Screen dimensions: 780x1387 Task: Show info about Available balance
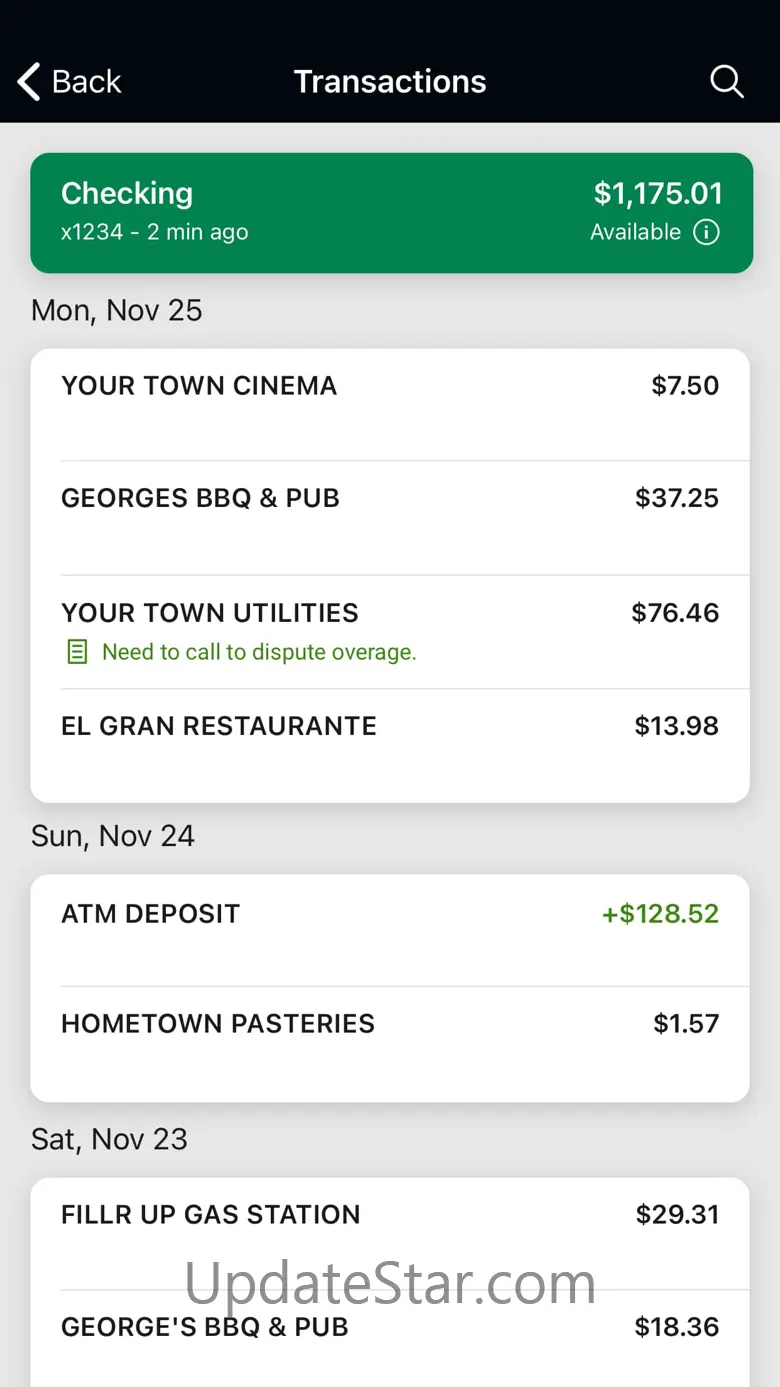706,232
